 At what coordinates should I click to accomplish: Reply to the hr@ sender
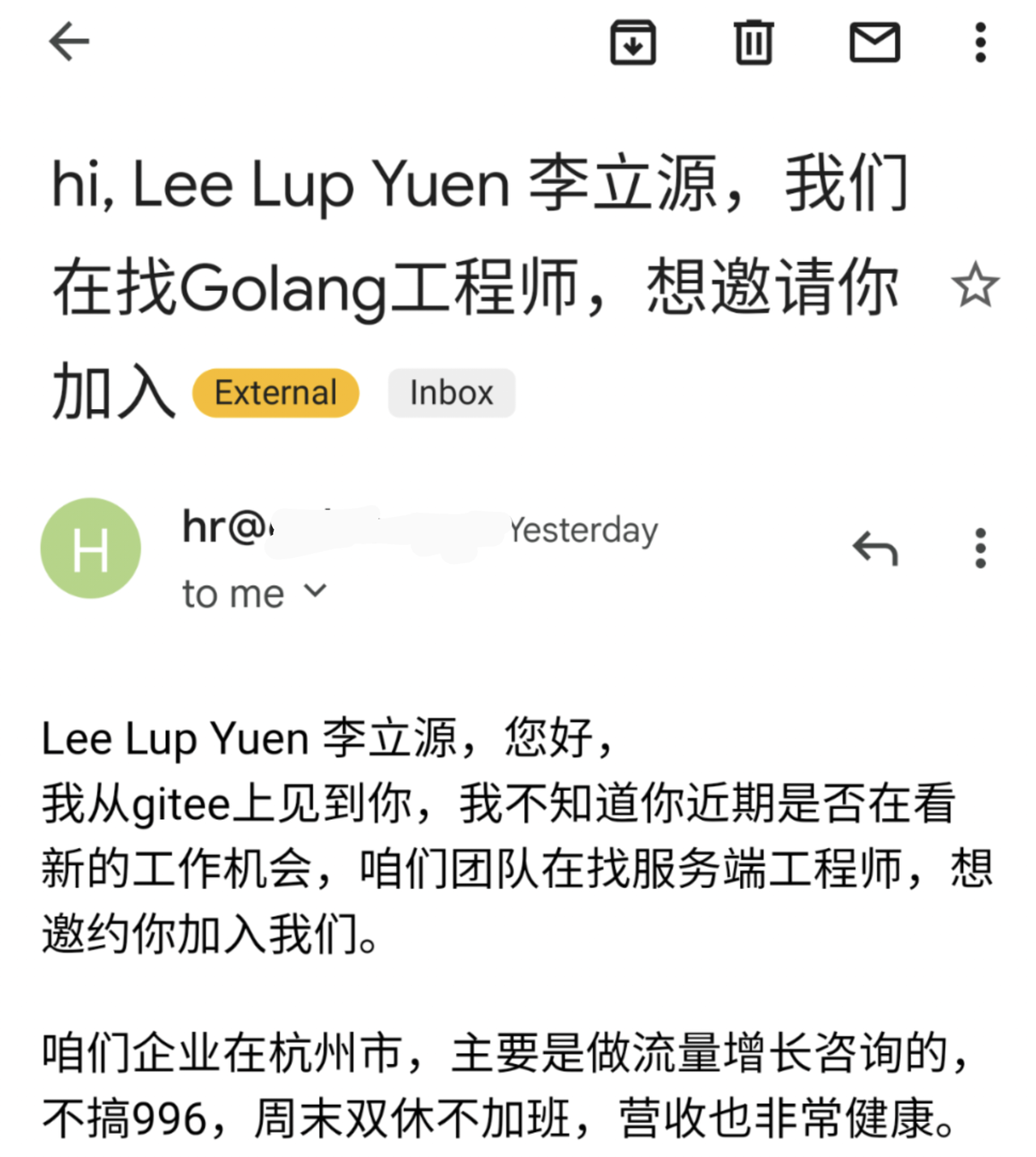pos(875,549)
